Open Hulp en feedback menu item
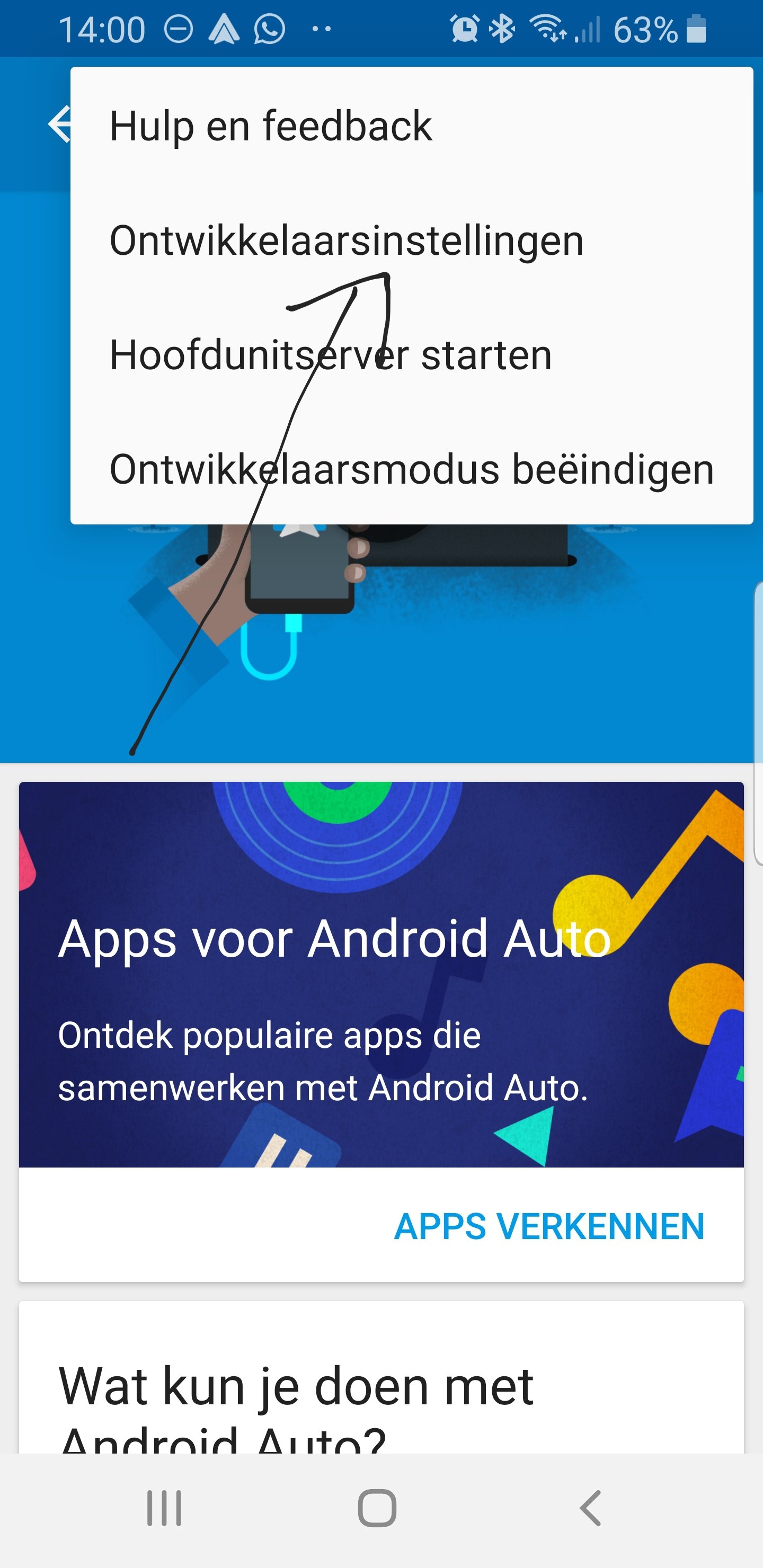Screen dimensions: 763x1568 coord(271,126)
